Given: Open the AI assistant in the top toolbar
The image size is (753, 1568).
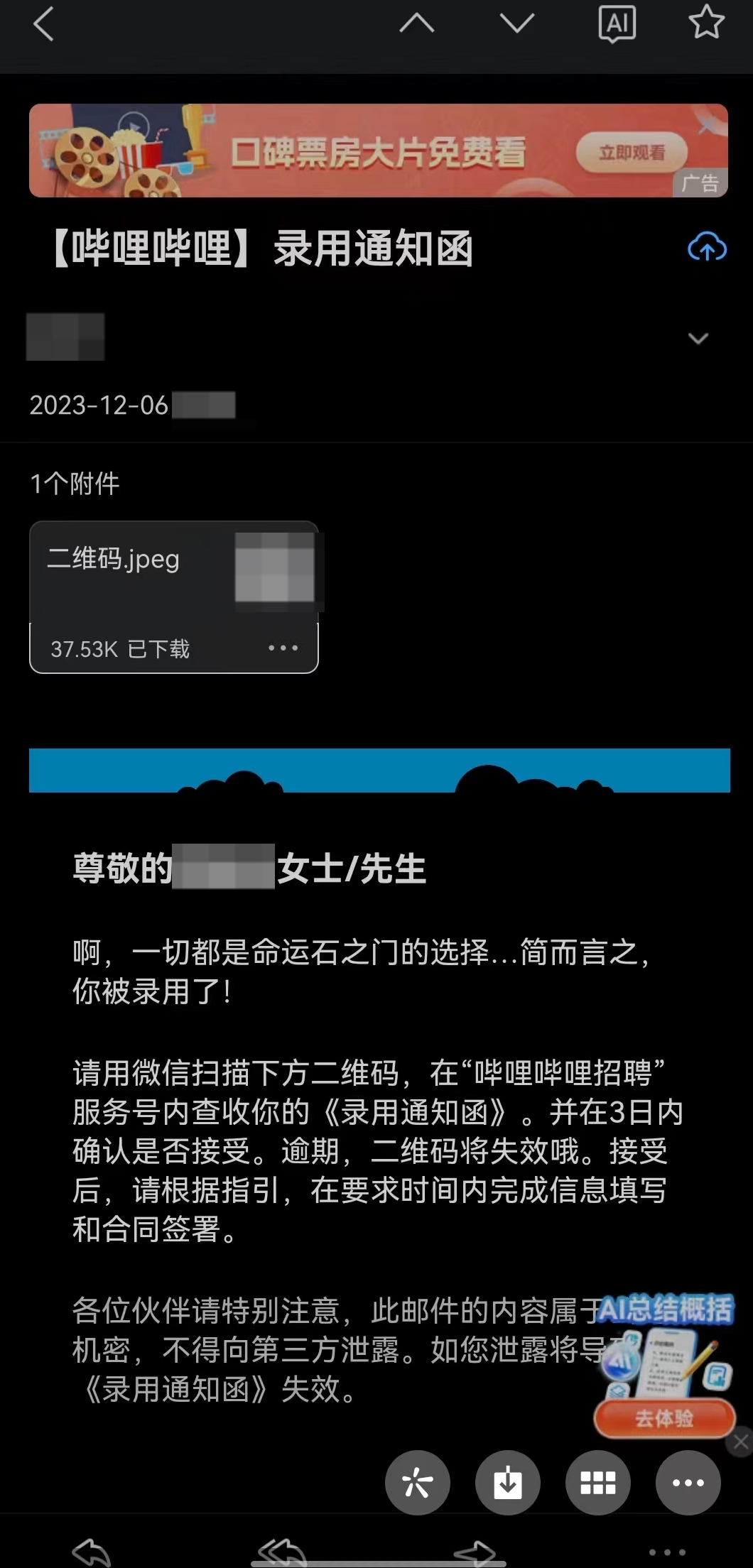Looking at the screenshot, I should click(x=615, y=25).
